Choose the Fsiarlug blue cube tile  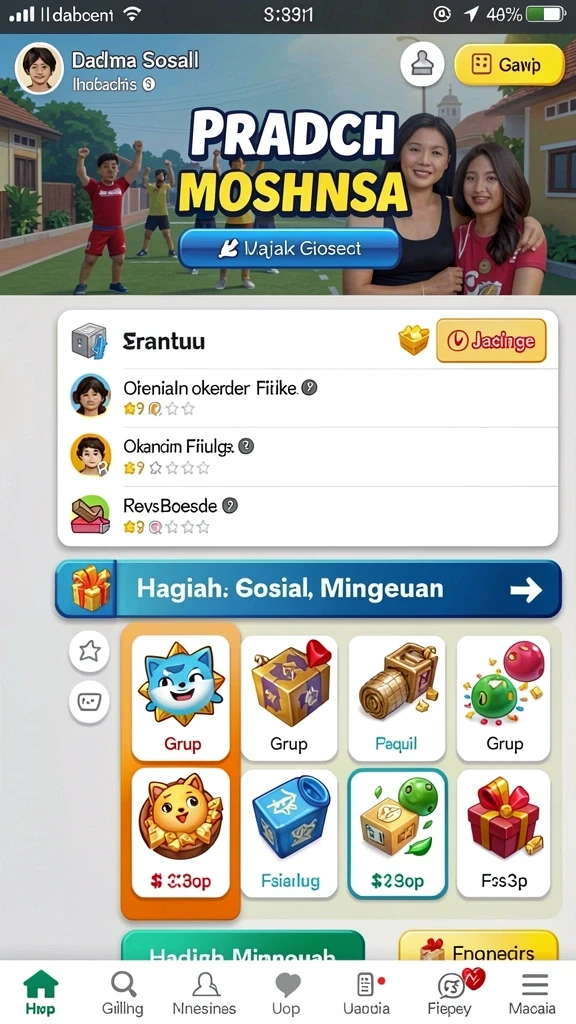pos(289,833)
